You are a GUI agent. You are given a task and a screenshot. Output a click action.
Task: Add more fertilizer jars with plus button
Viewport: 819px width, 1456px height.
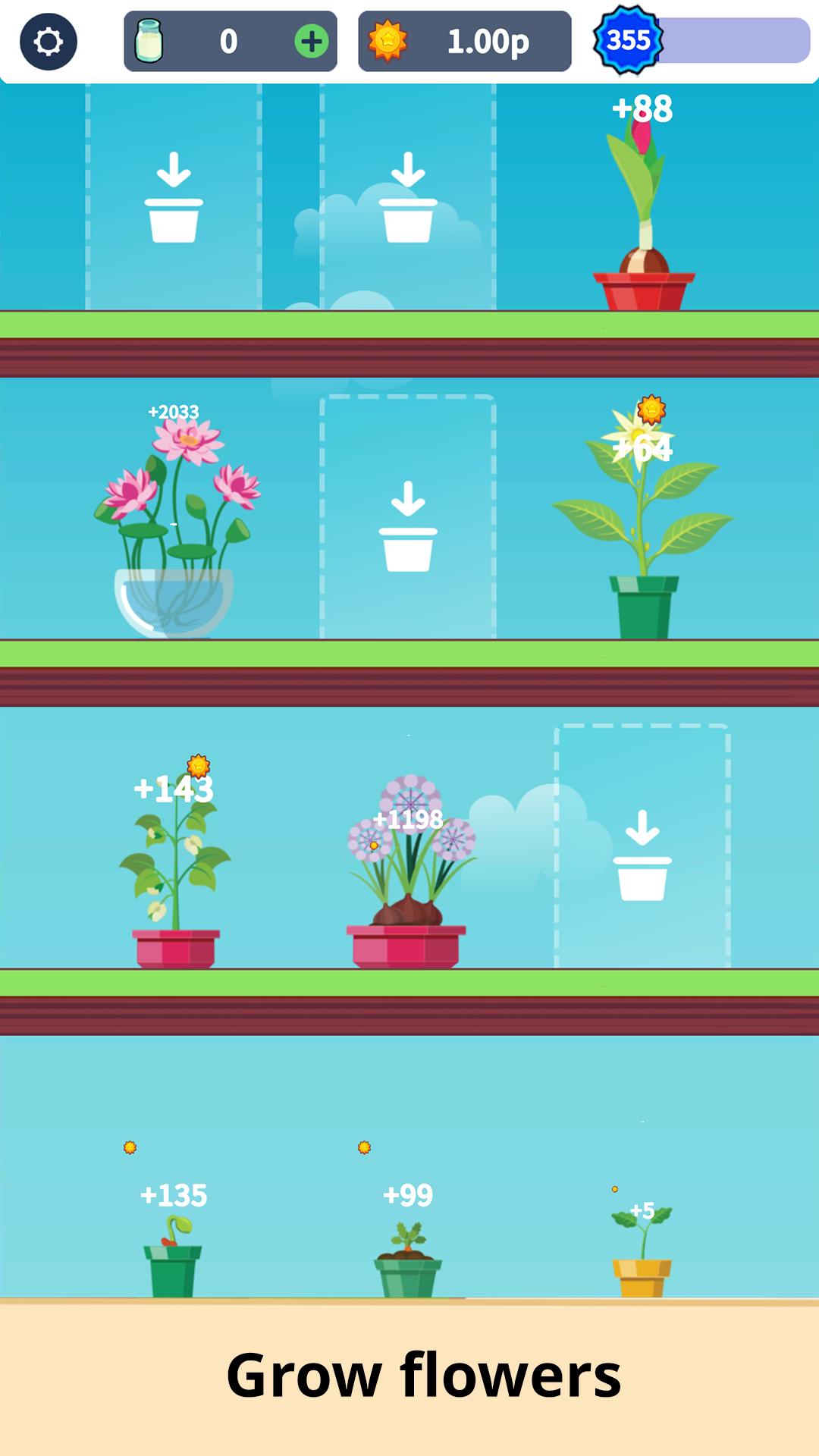[311, 42]
